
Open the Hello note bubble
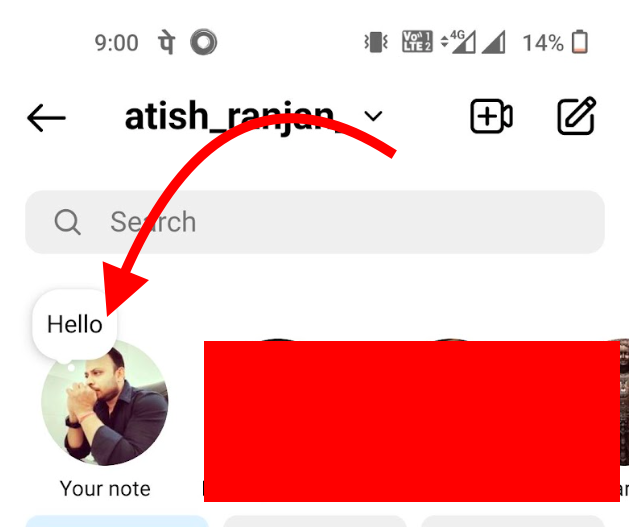click(75, 325)
